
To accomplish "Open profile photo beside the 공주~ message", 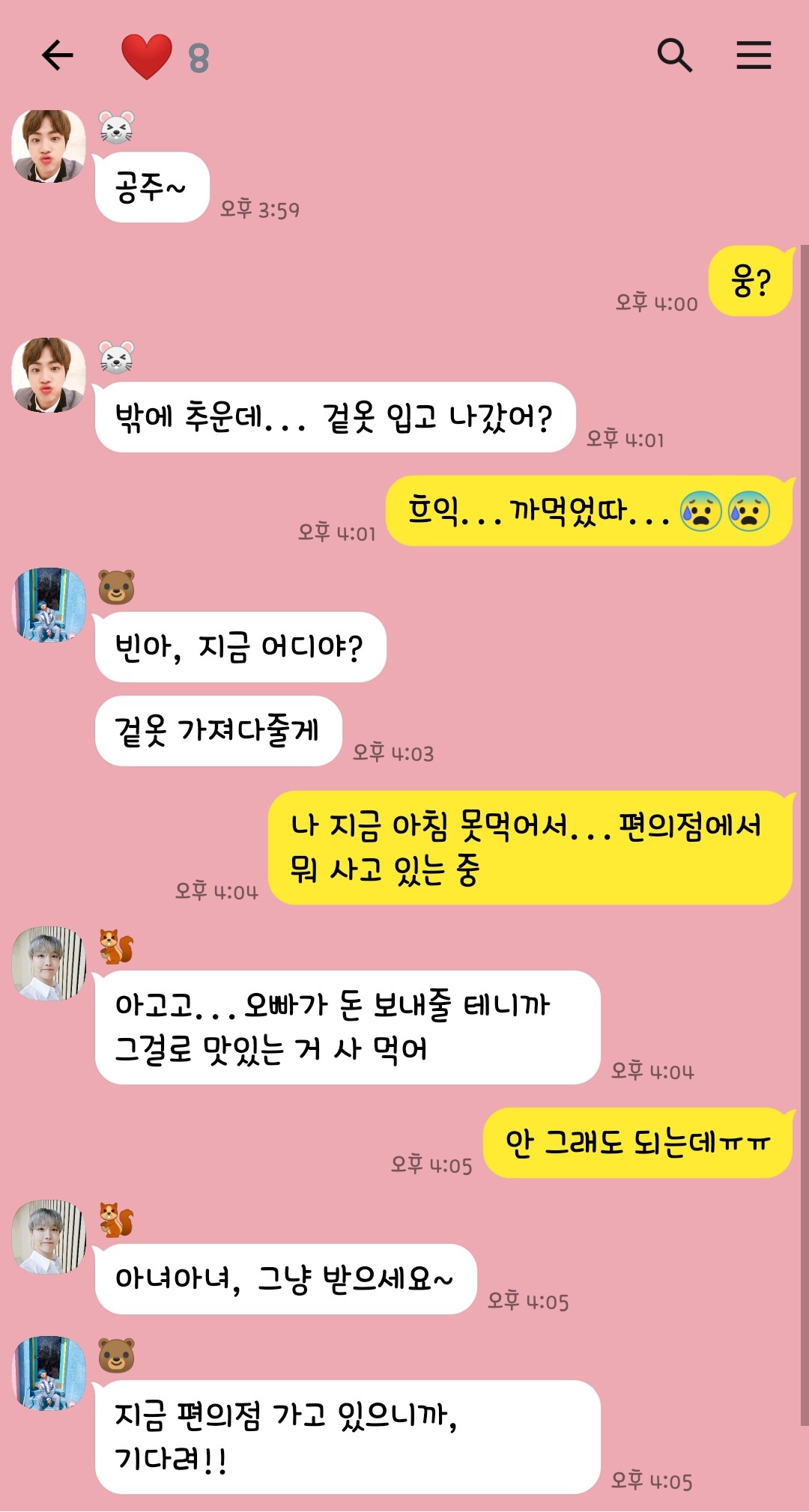I will pyautogui.click(x=49, y=146).
